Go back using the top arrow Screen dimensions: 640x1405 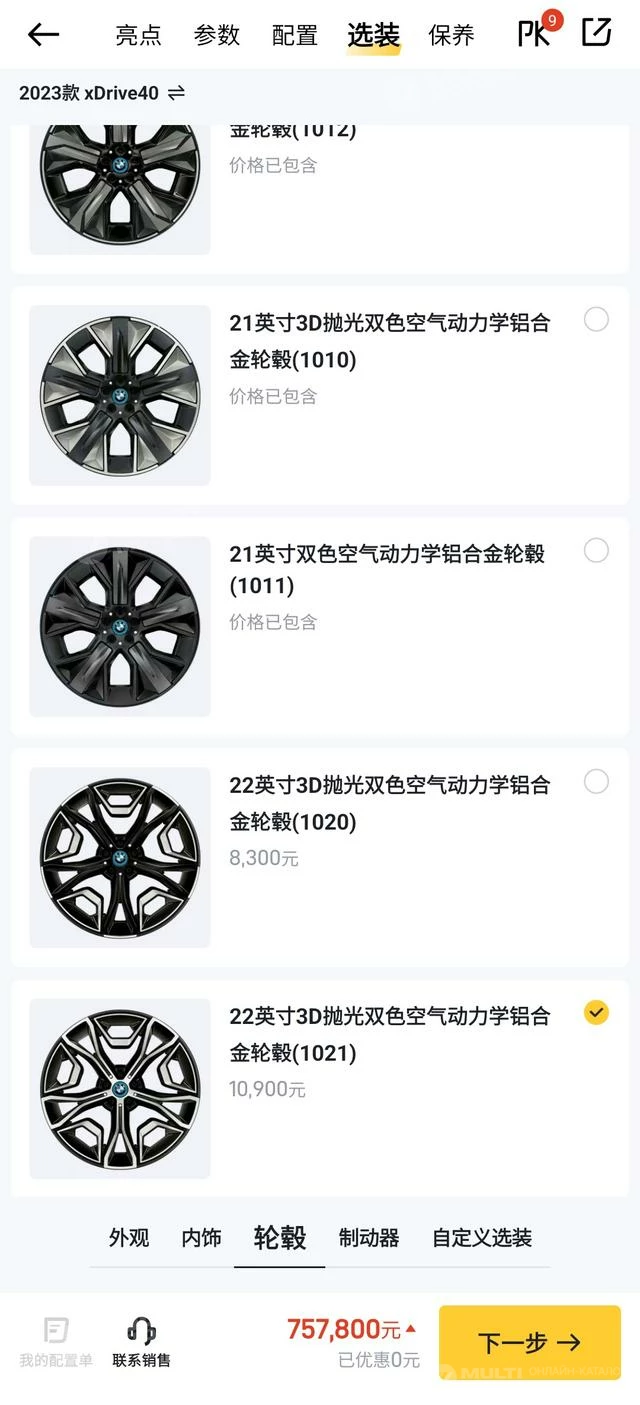coord(43,35)
